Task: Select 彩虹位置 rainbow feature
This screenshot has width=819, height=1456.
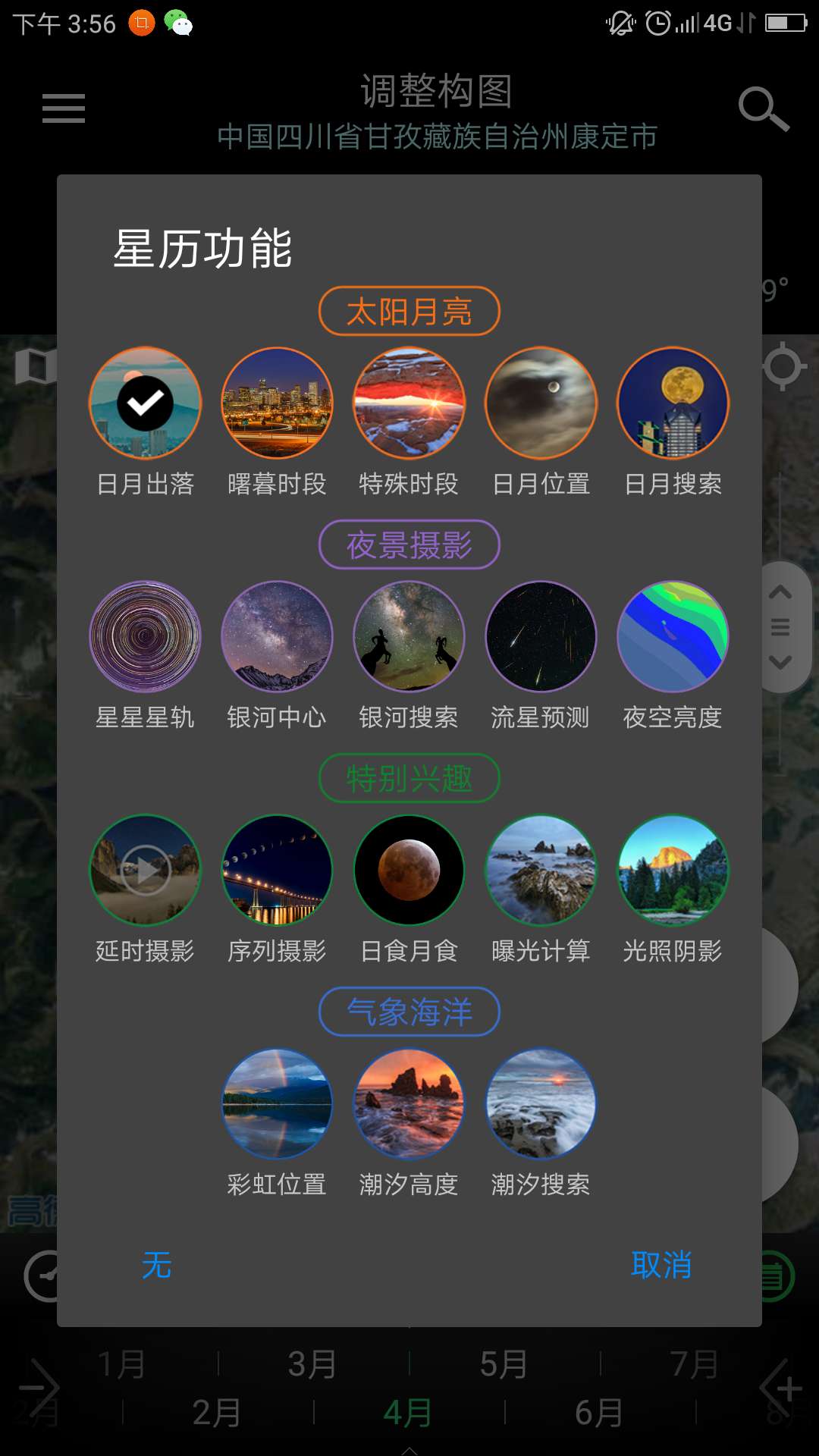Action: click(x=277, y=1104)
